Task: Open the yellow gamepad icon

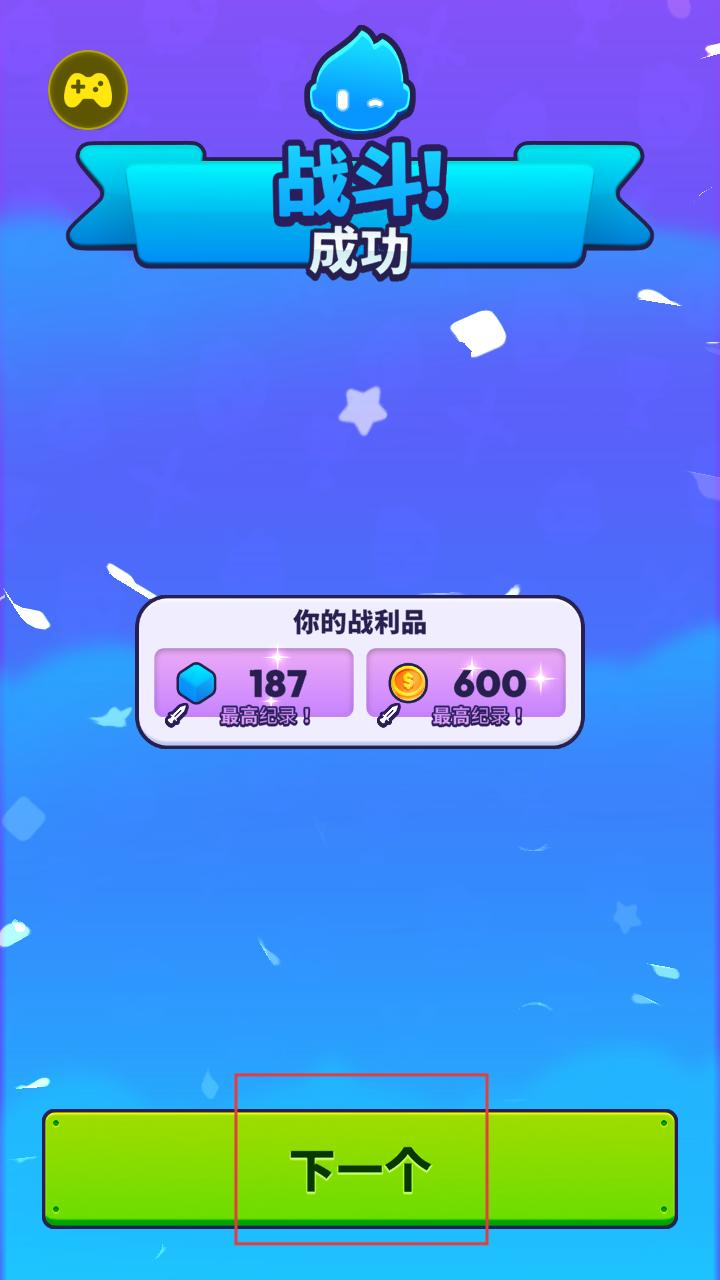Action: (88, 90)
